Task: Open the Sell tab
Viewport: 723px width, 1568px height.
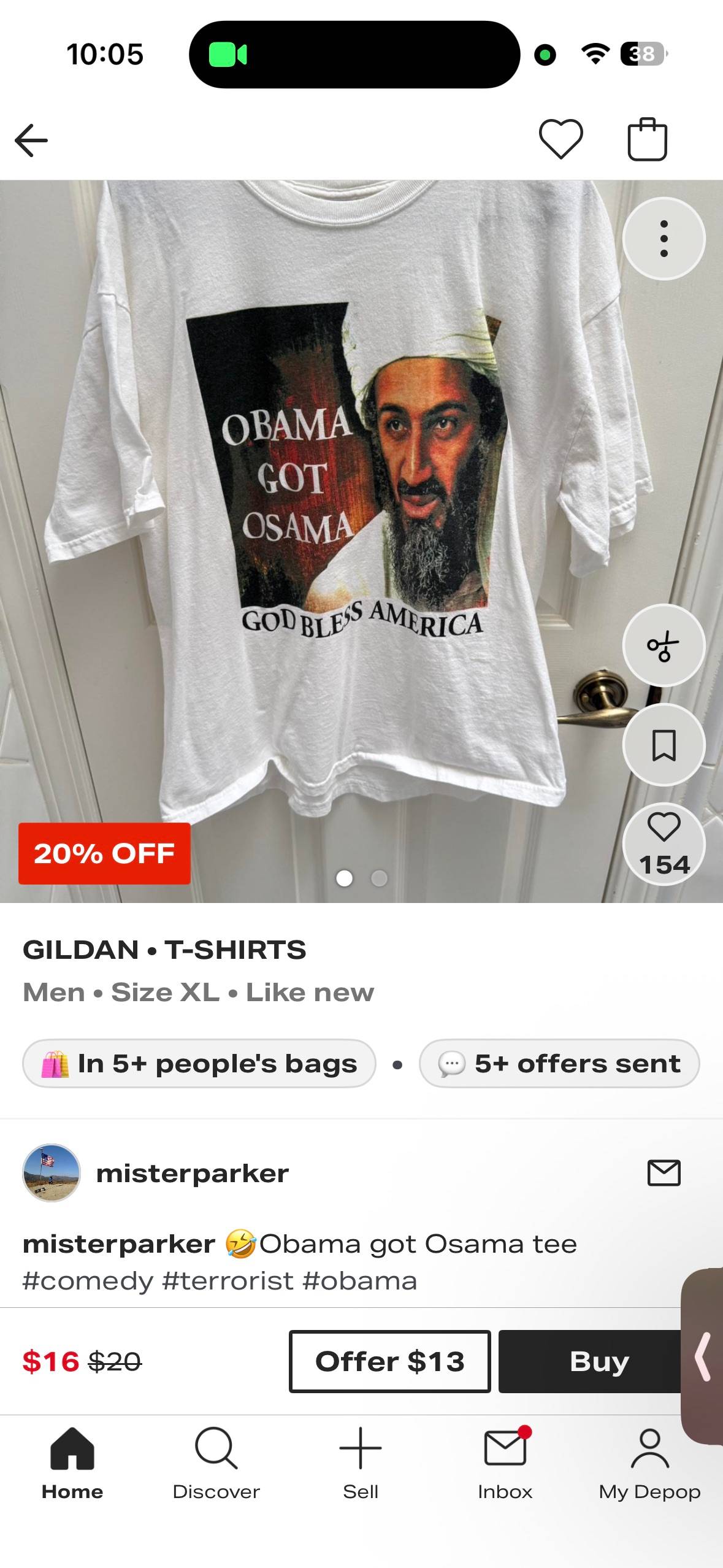Action: [x=361, y=1464]
